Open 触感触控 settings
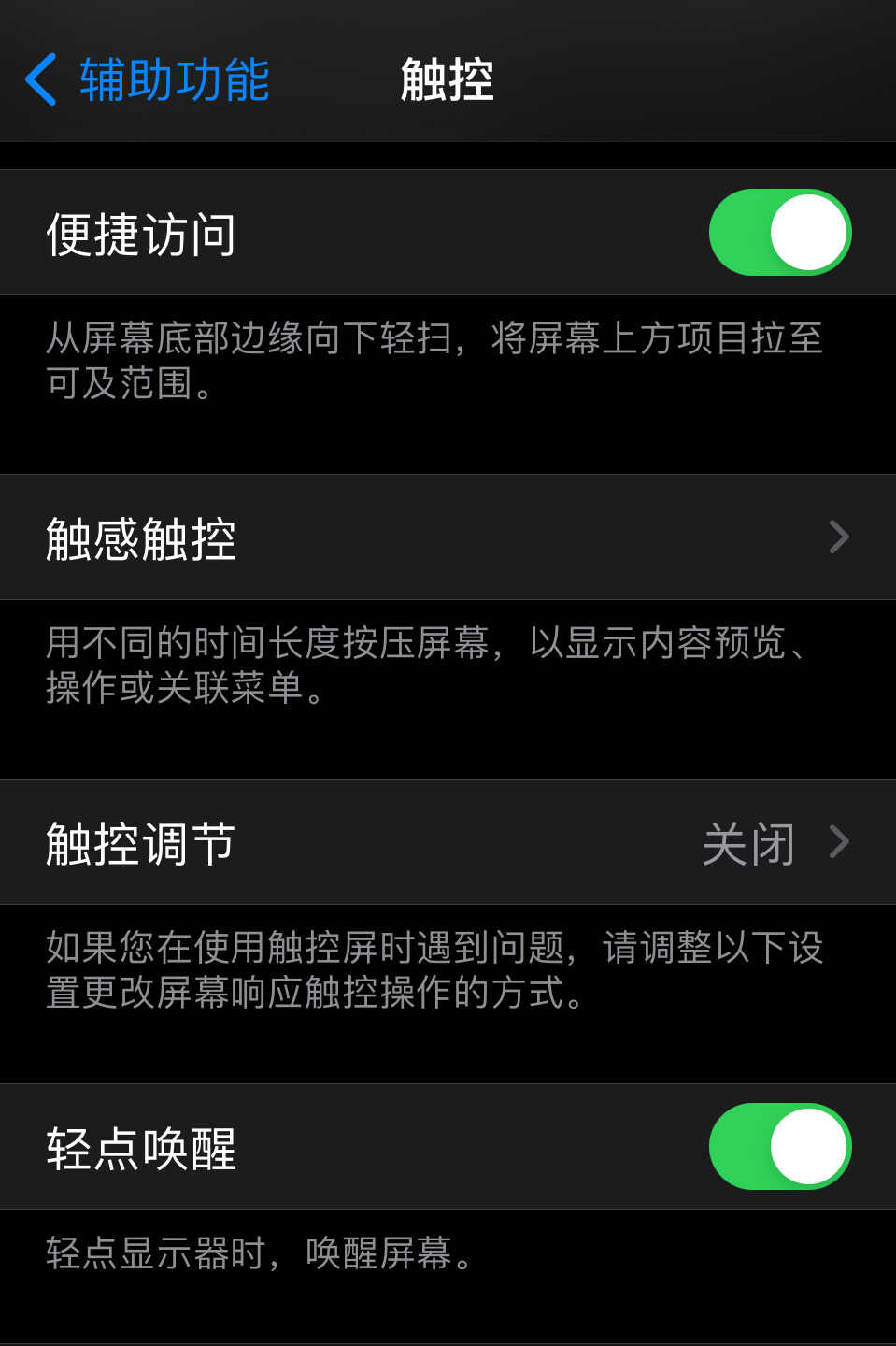This screenshot has width=896, height=1346. [x=448, y=537]
